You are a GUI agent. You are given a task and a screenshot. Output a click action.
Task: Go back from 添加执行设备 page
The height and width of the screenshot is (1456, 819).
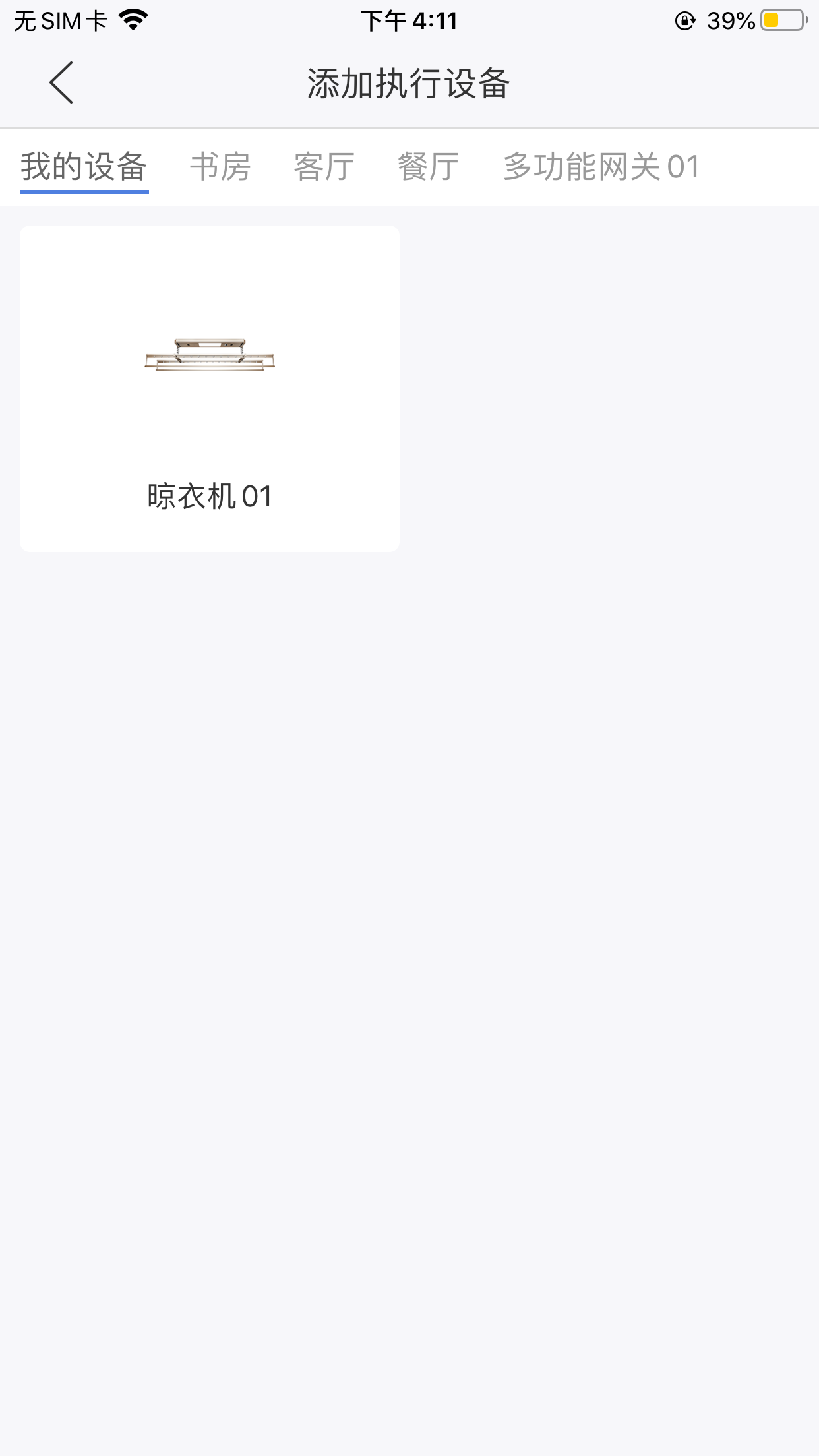(61, 83)
